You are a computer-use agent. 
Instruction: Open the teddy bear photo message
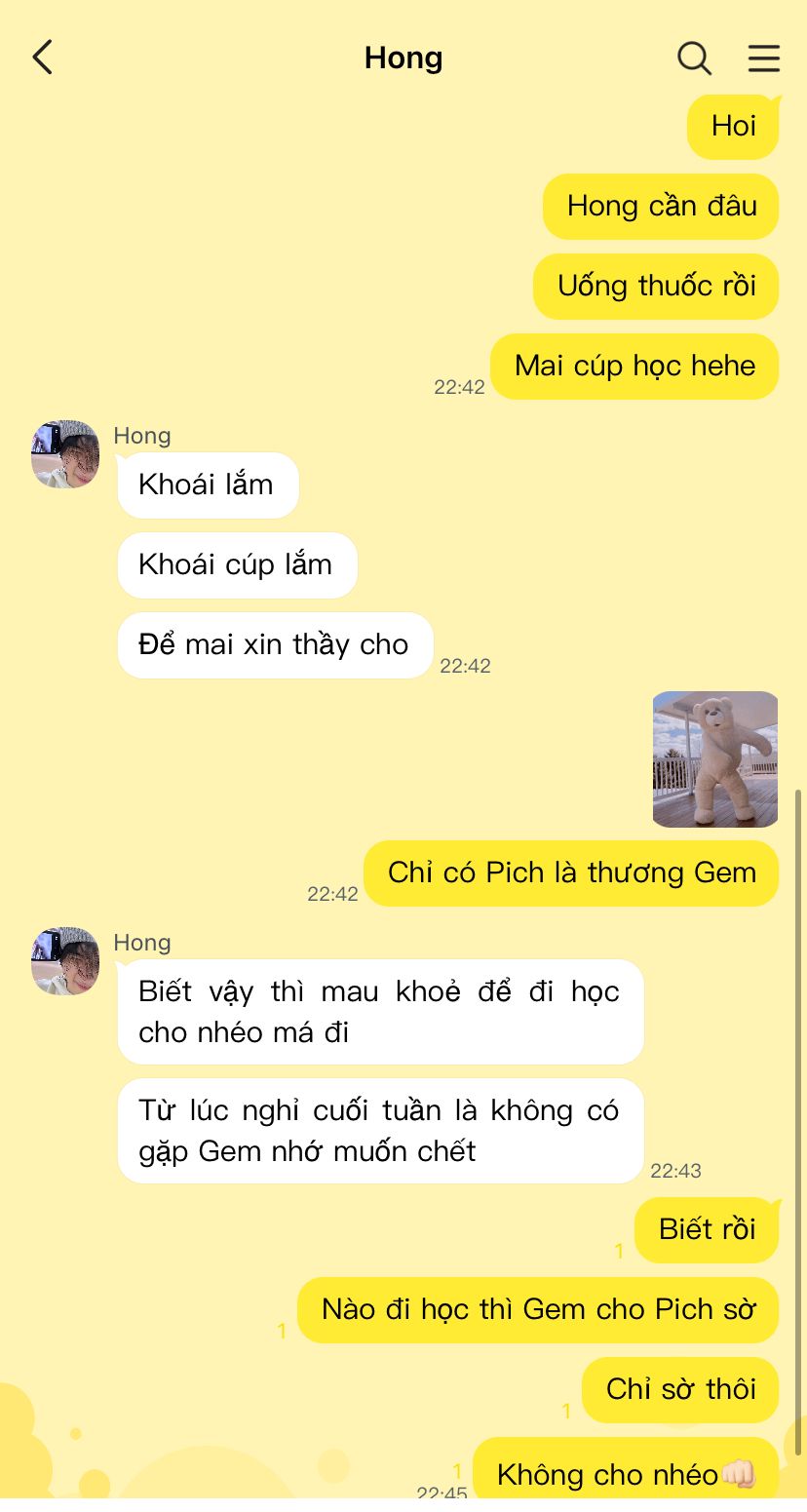tap(714, 758)
